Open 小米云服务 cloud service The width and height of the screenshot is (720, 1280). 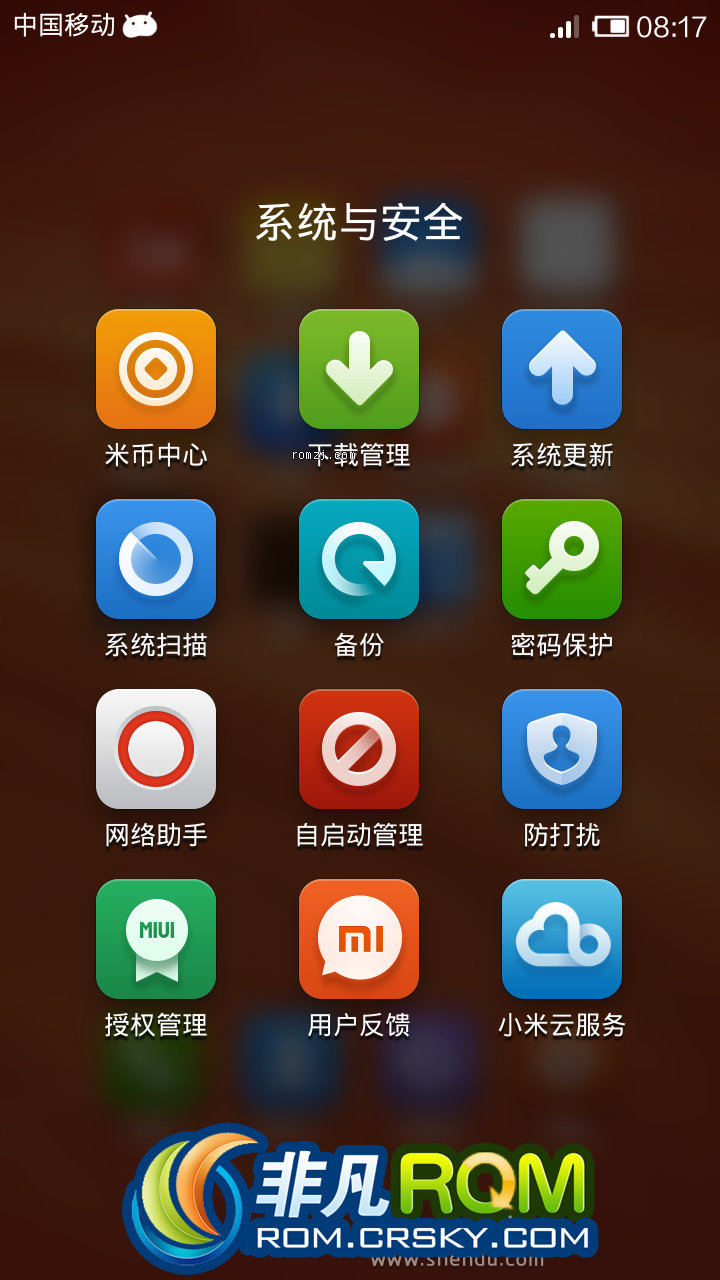[562, 939]
